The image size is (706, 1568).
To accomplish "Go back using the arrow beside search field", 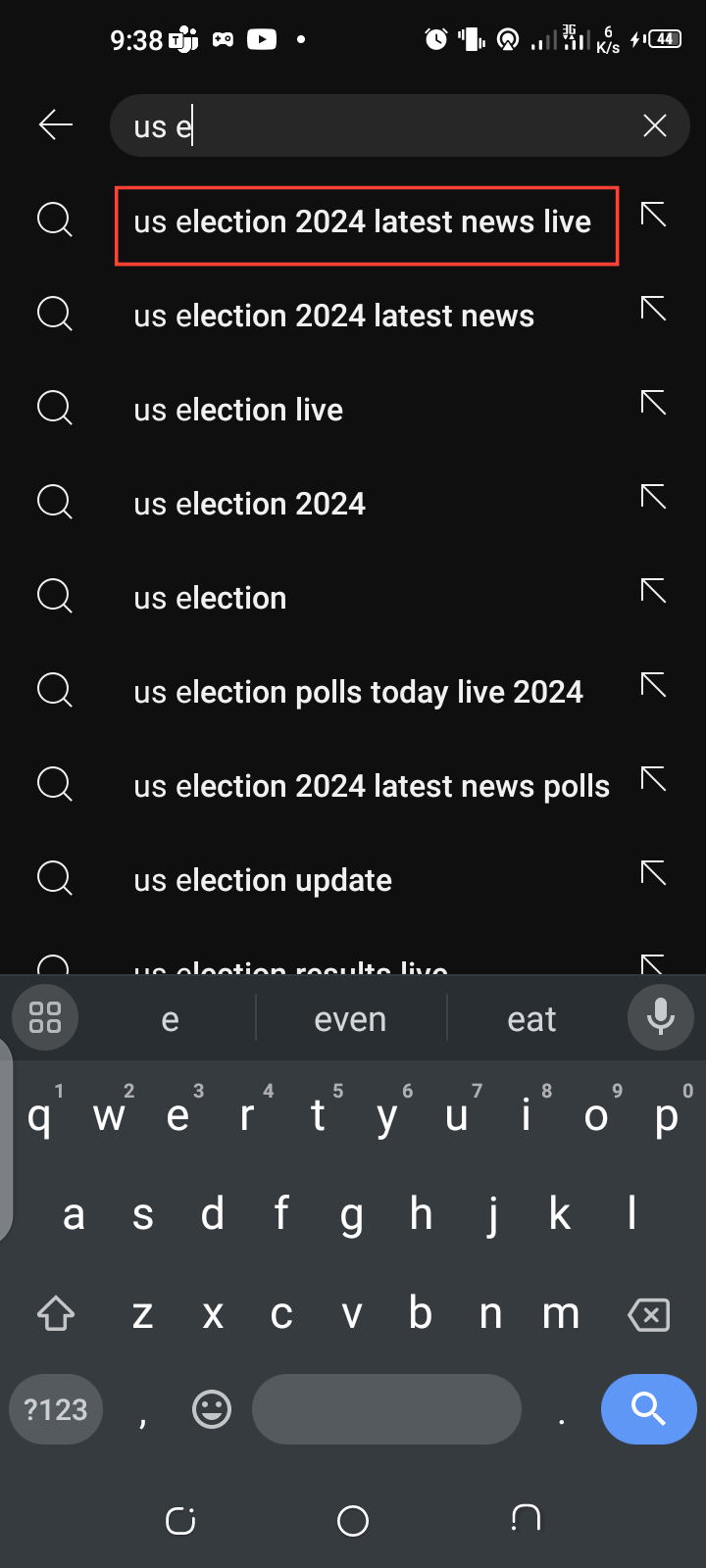I will (56, 125).
